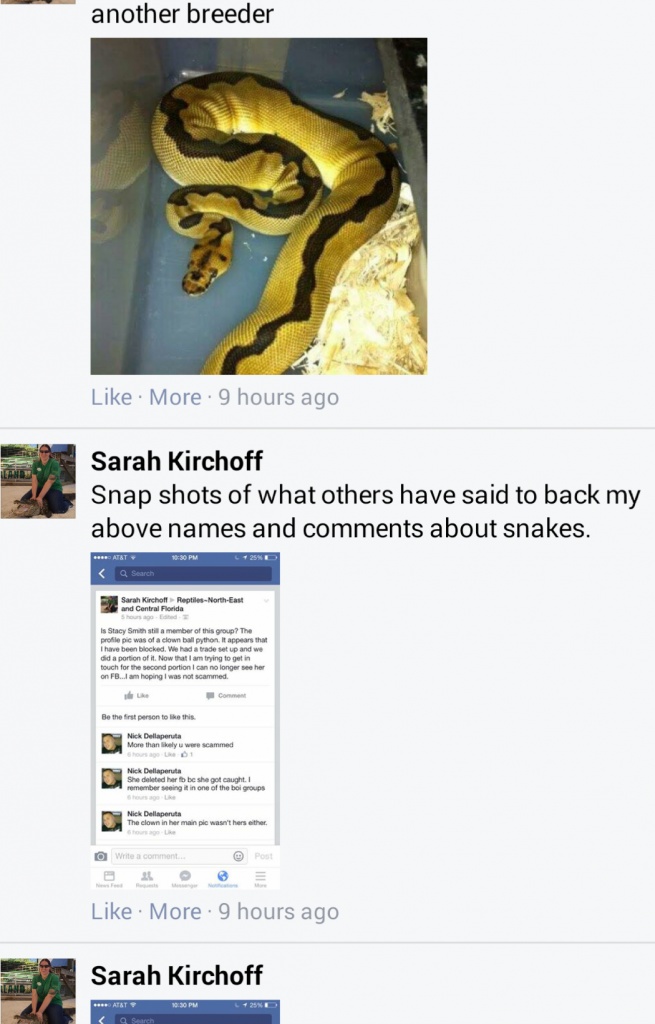Open Sarah Kirchoff's profile from the snap shots comment
This screenshot has height=1024, width=655.
pyautogui.click(x=176, y=461)
